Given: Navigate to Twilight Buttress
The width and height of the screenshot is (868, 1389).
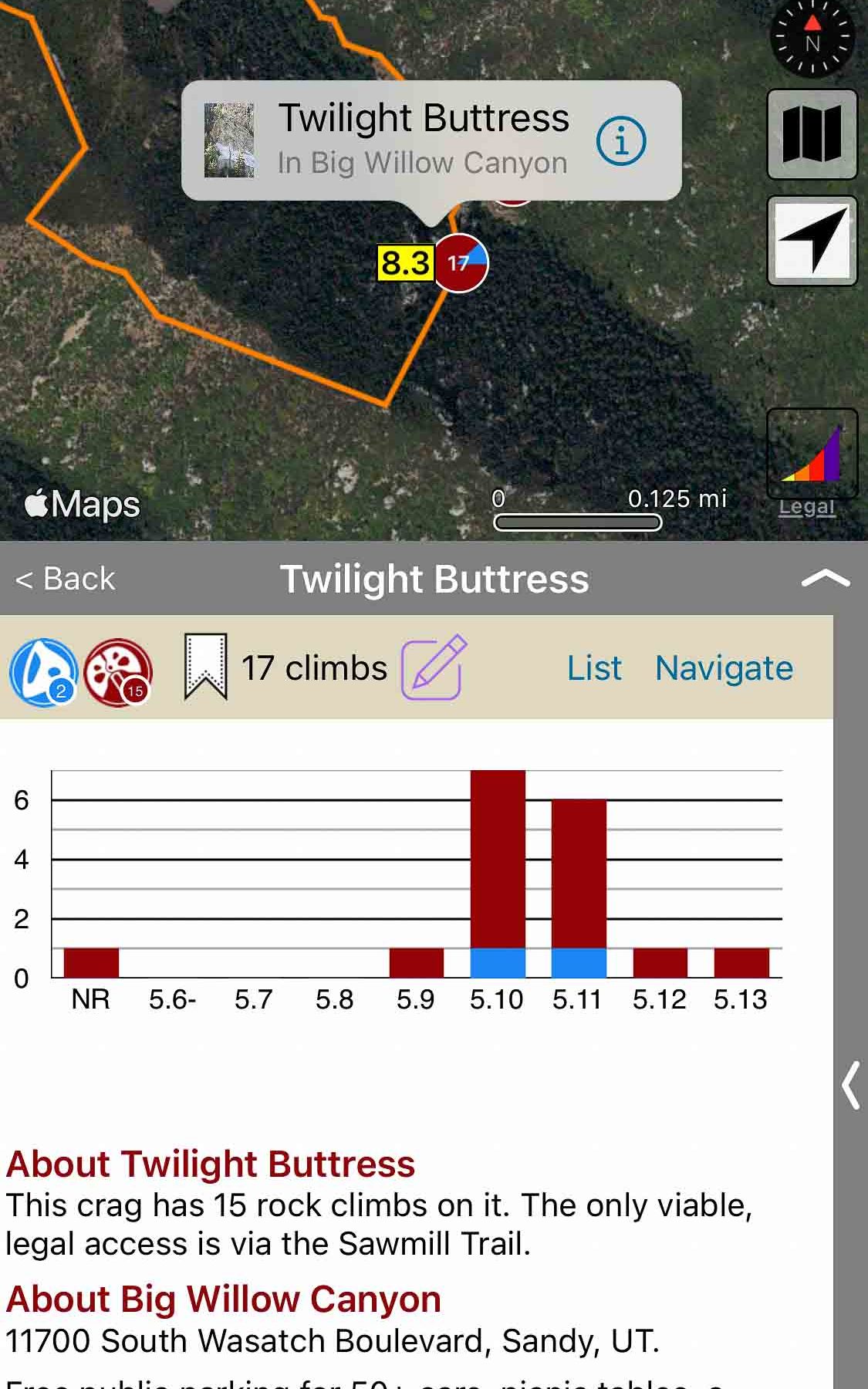Looking at the screenshot, I should click(x=724, y=668).
